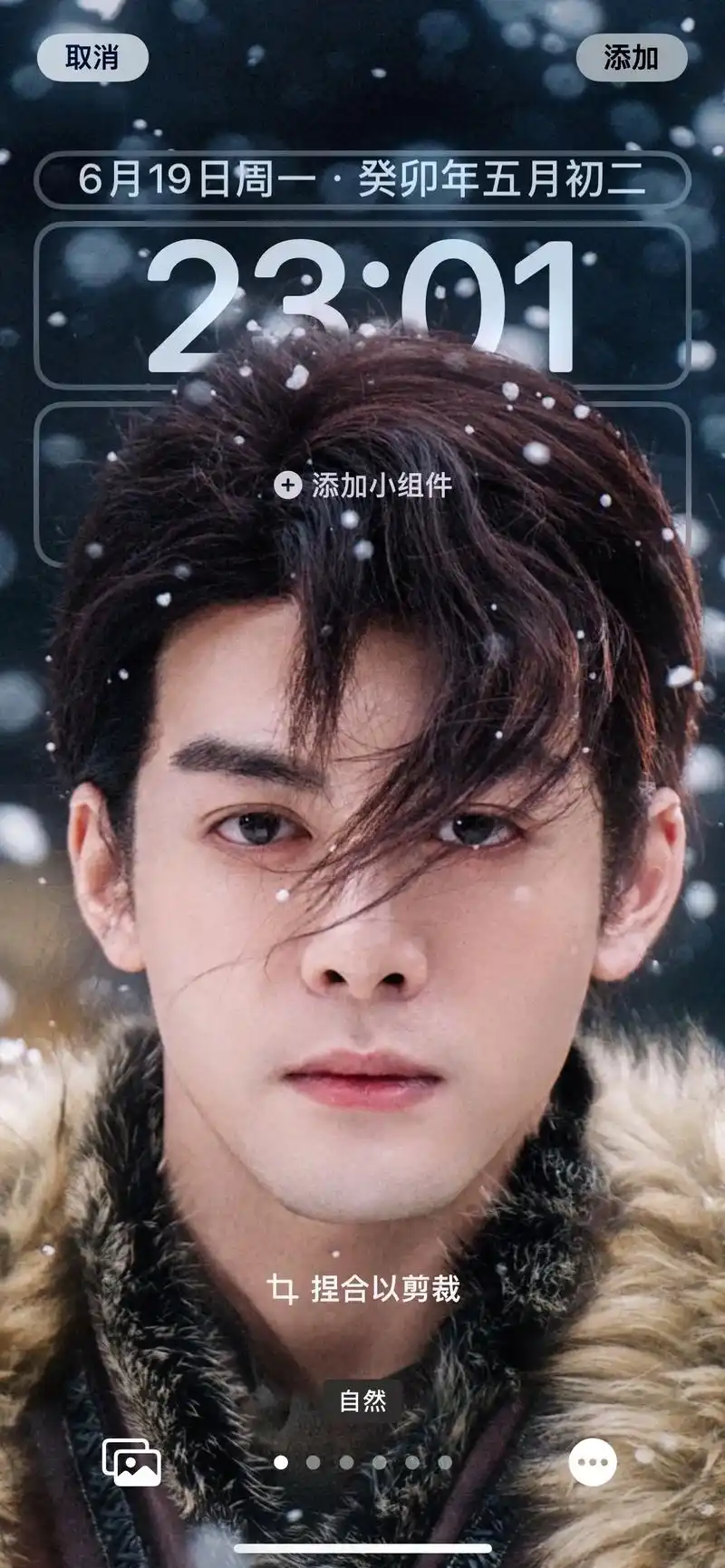Tap 添加小组件 to add widgets
This screenshot has height=1568, width=725.
362,486
